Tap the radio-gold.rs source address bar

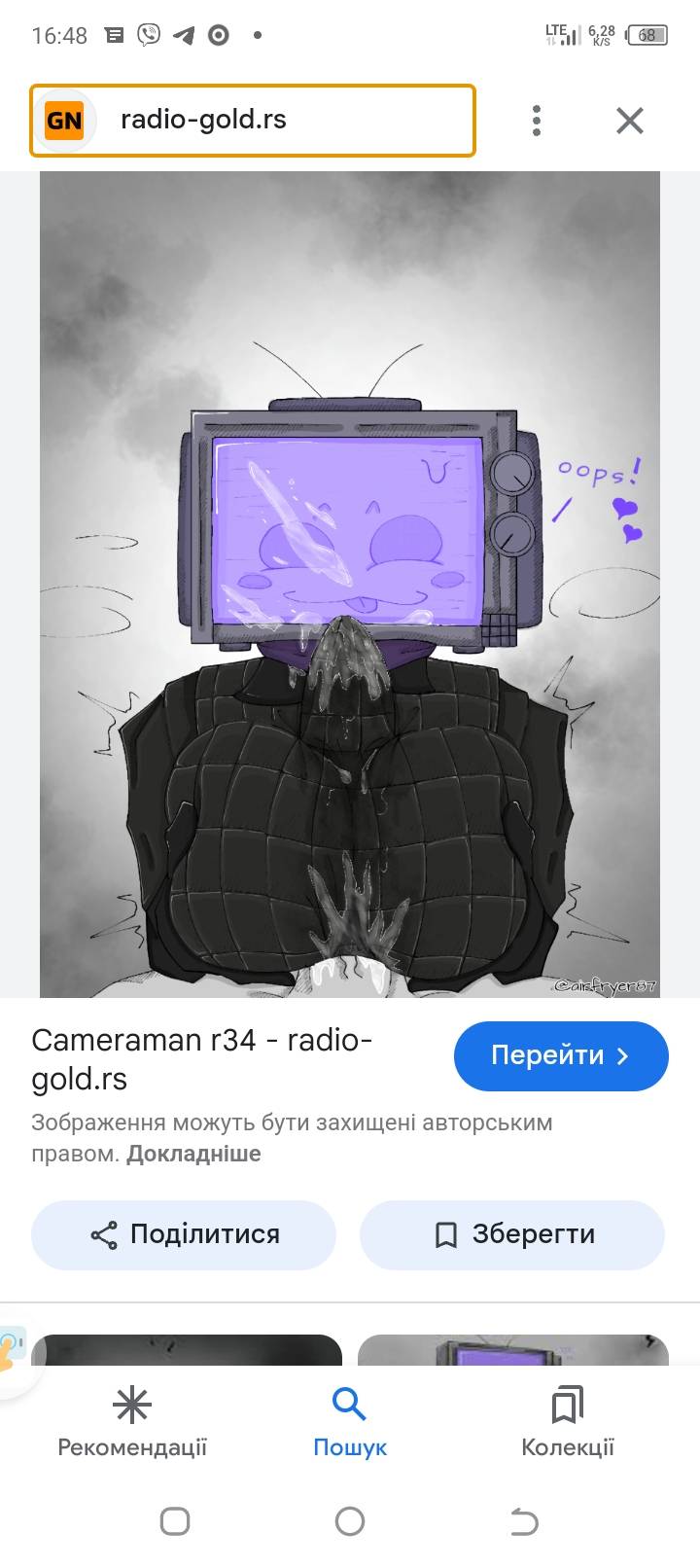point(253,121)
